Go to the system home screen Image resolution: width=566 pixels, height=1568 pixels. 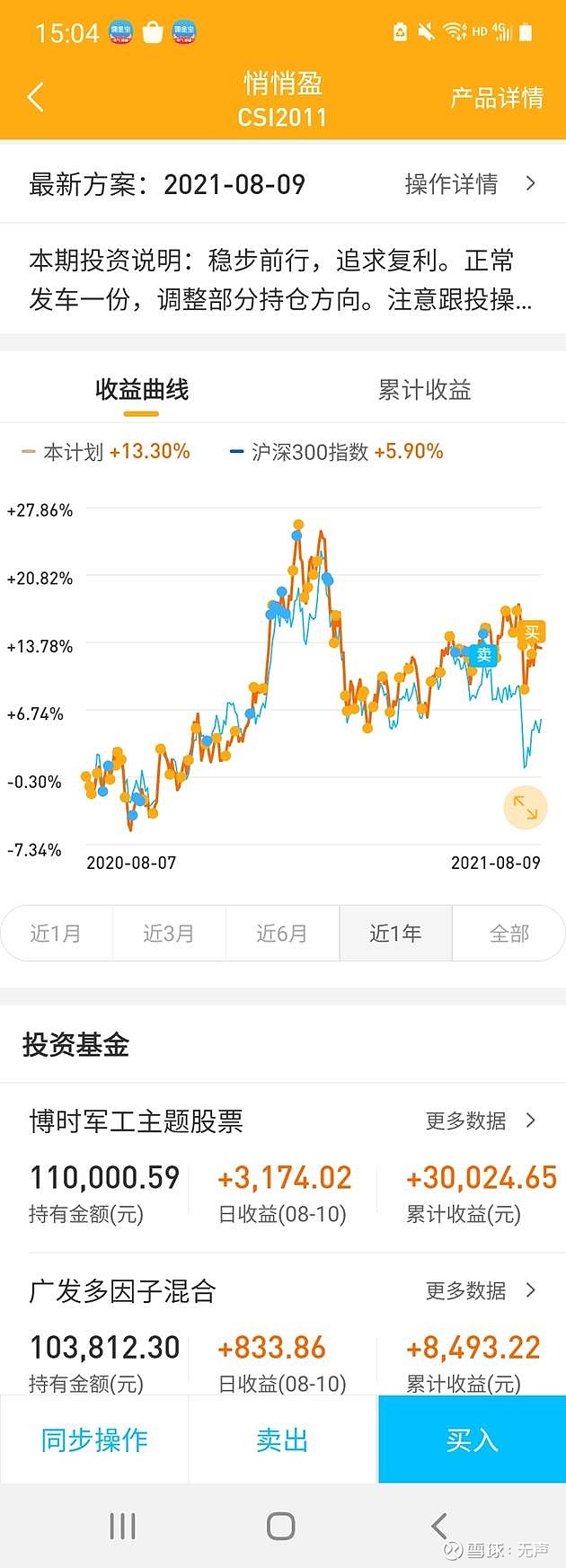pos(281,1526)
